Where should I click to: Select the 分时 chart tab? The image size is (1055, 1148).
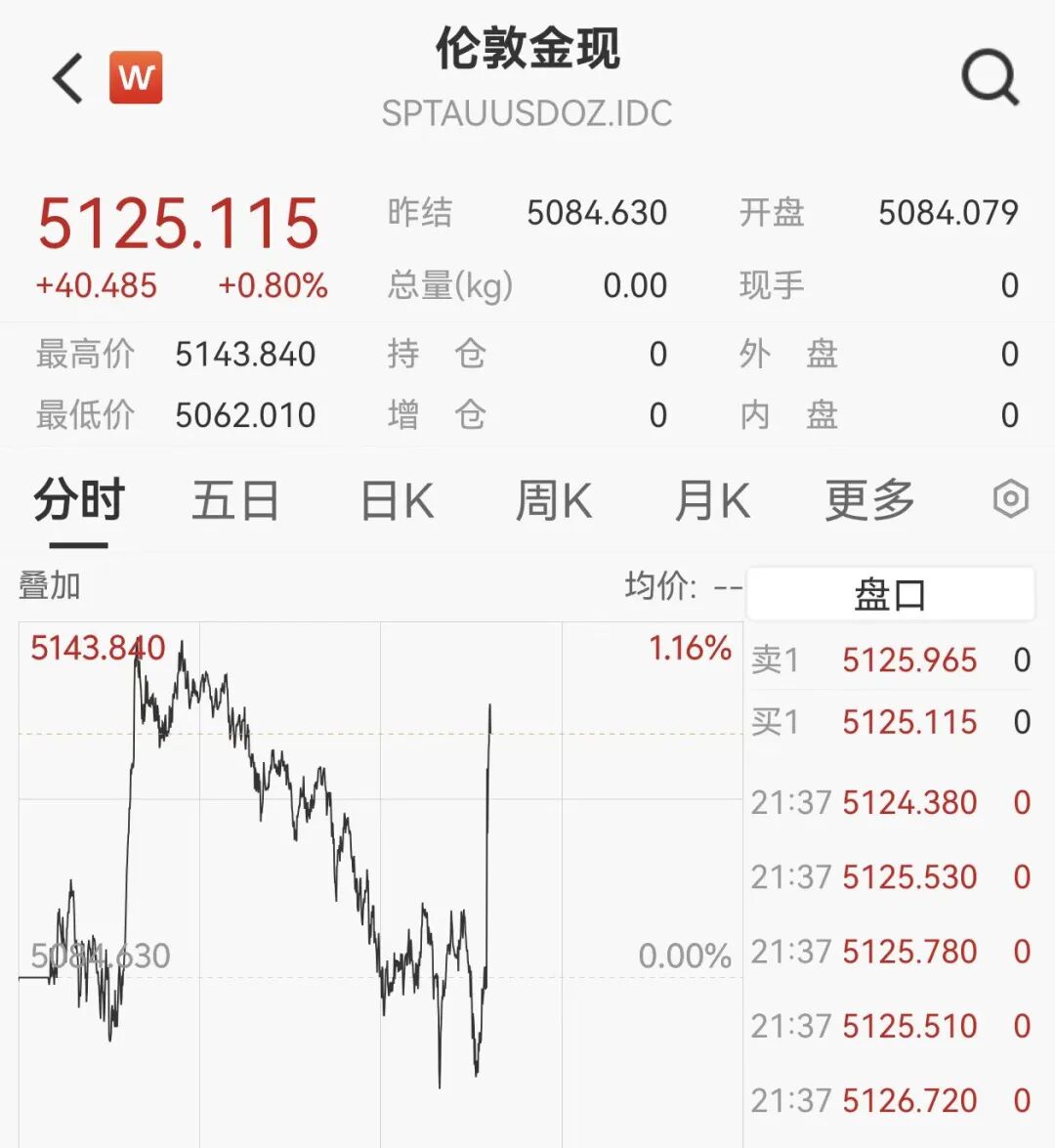point(79,501)
